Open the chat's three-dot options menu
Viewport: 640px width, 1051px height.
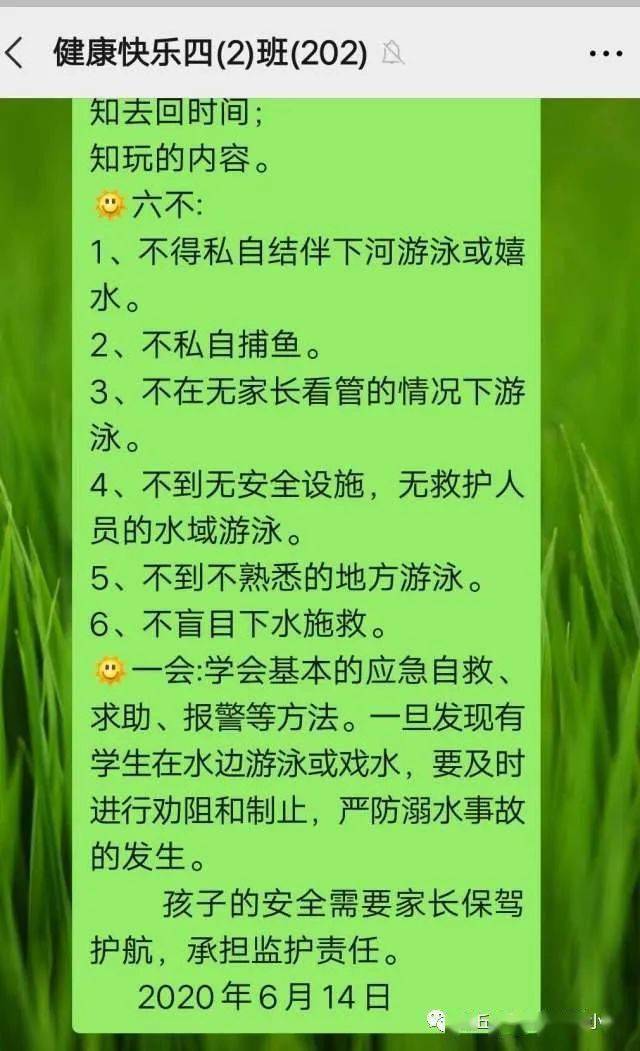pyautogui.click(x=605, y=53)
